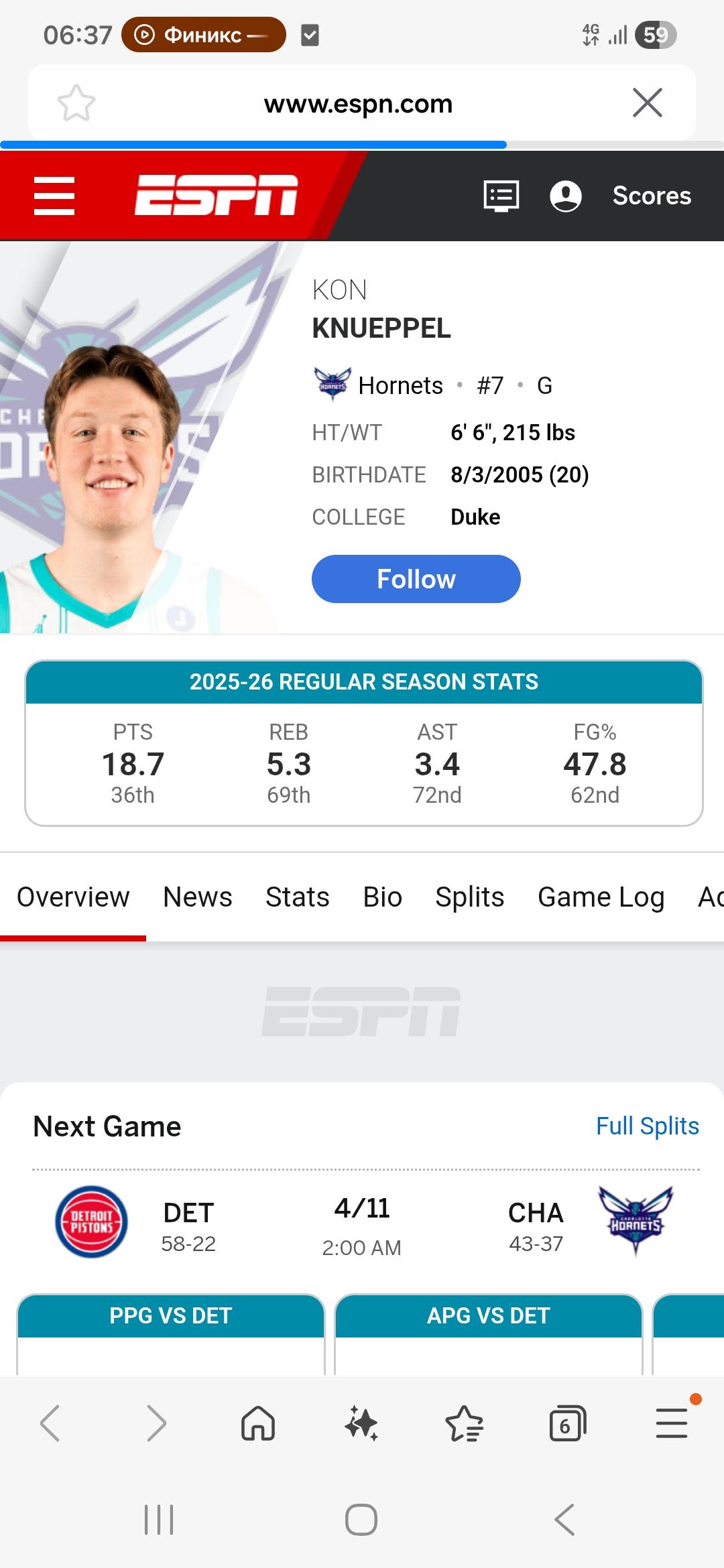Open the browser's bookmarks list
724x1568 pixels.
coord(464,1423)
